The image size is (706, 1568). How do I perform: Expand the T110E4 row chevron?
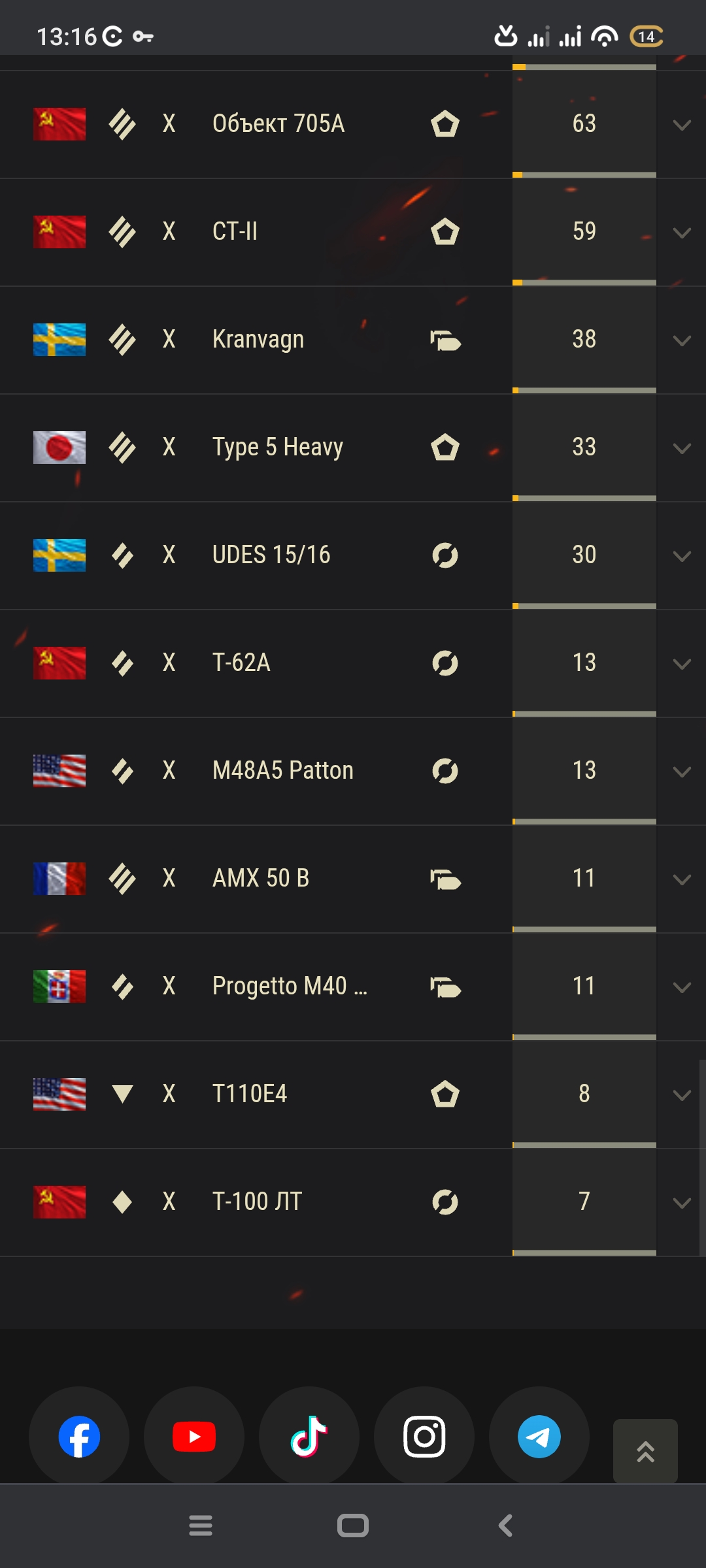pyautogui.click(x=682, y=1095)
